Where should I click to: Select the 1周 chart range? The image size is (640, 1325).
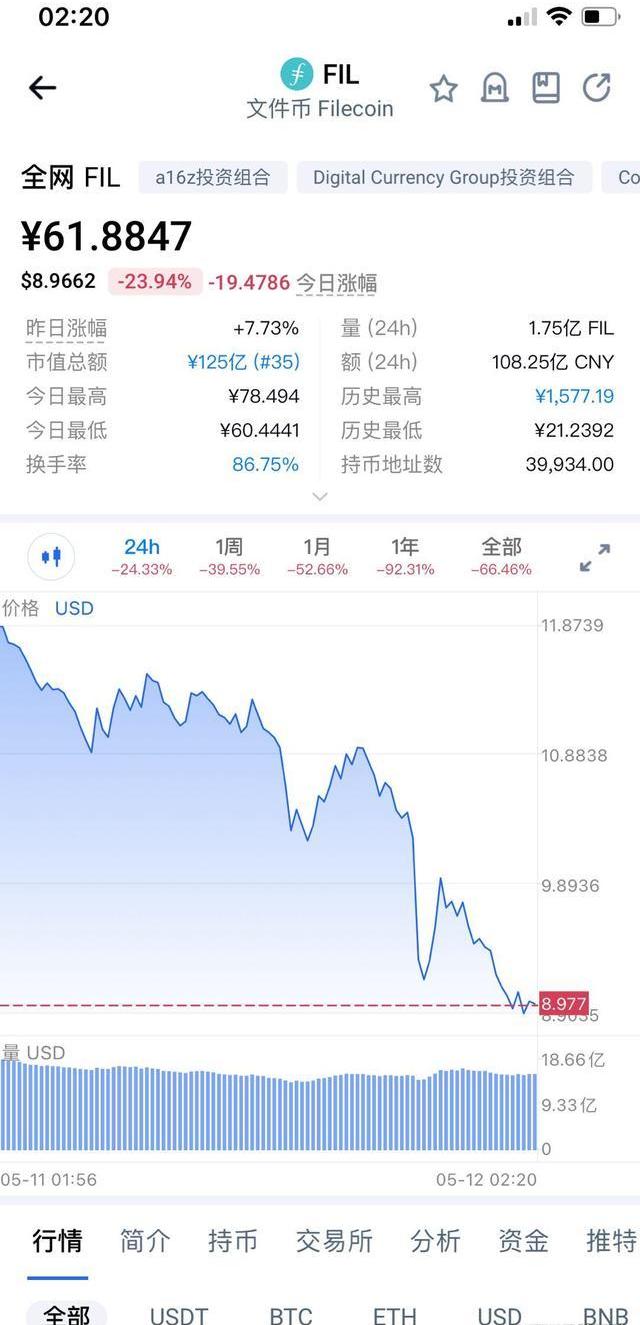click(x=229, y=556)
